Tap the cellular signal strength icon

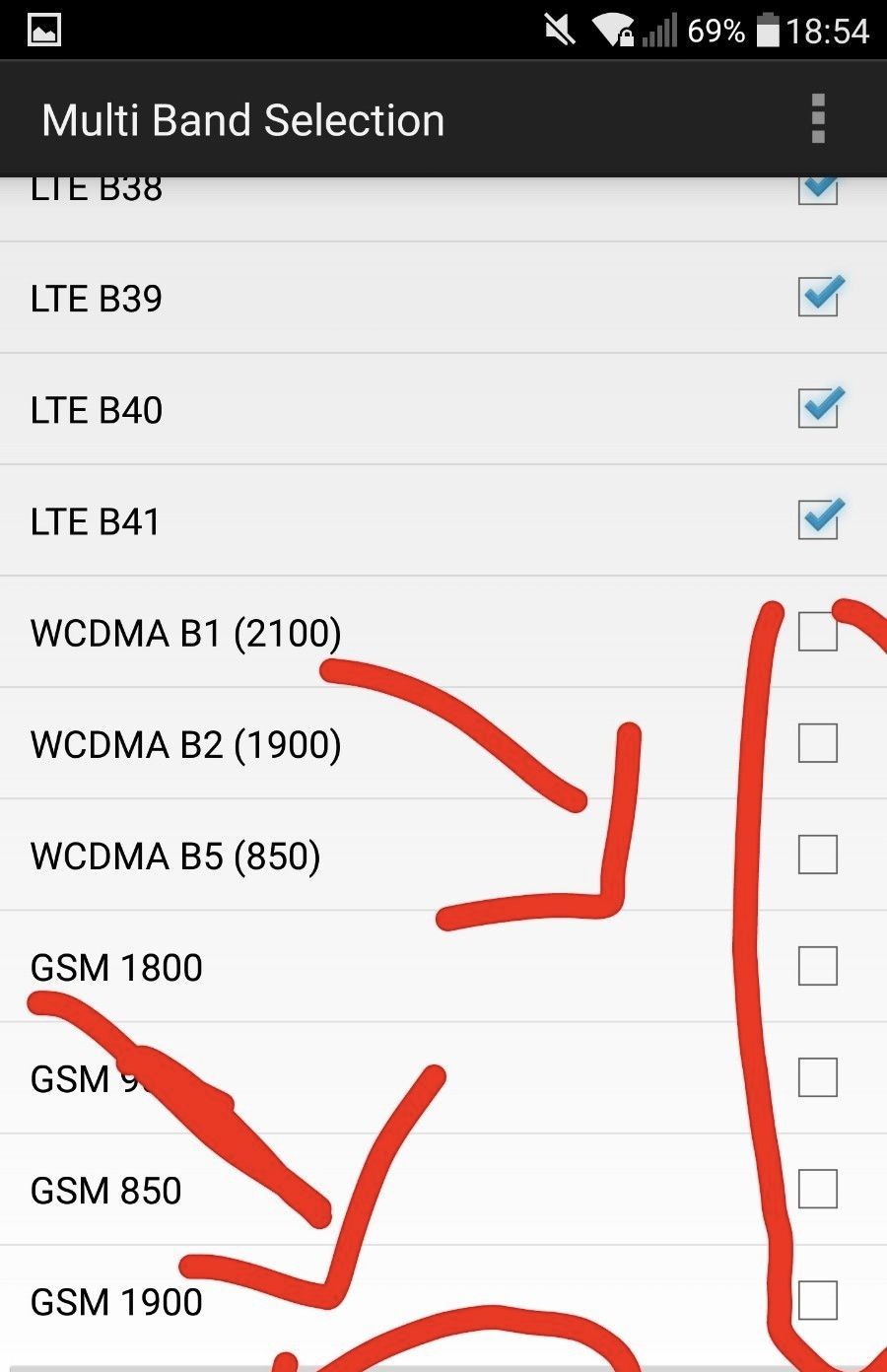pyautogui.click(x=658, y=31)
